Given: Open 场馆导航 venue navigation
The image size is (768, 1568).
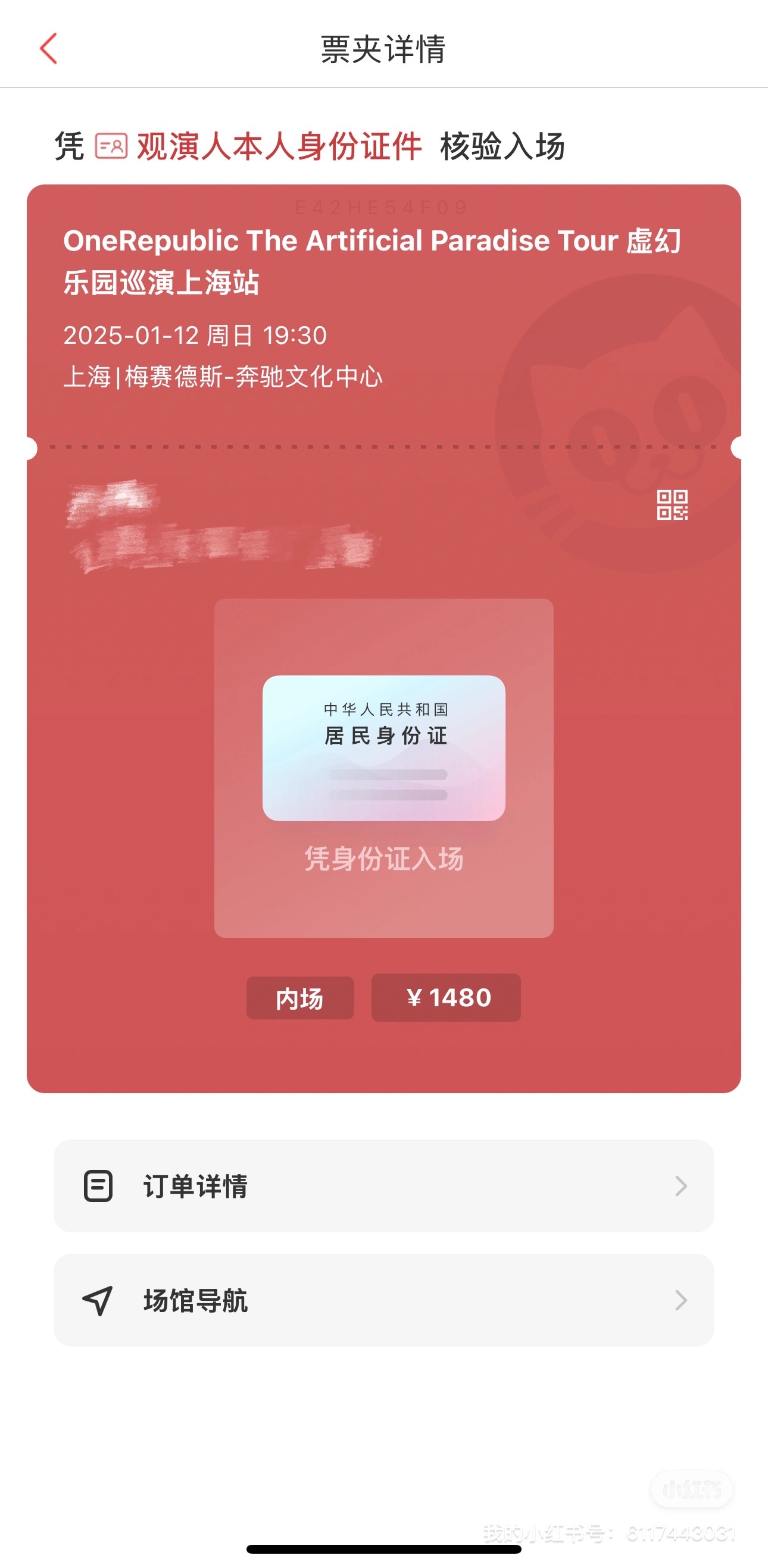Looking at the screenshot, I should tap(383, 1300).
